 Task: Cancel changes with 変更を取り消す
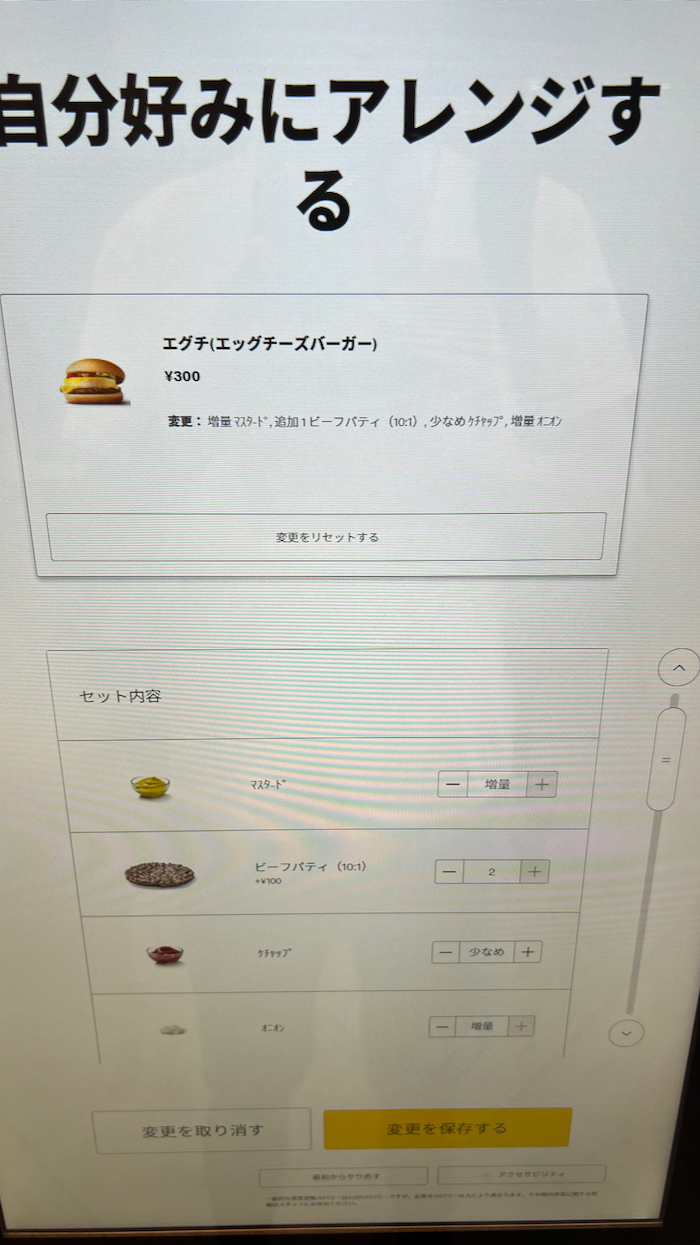click(202, 1131)
